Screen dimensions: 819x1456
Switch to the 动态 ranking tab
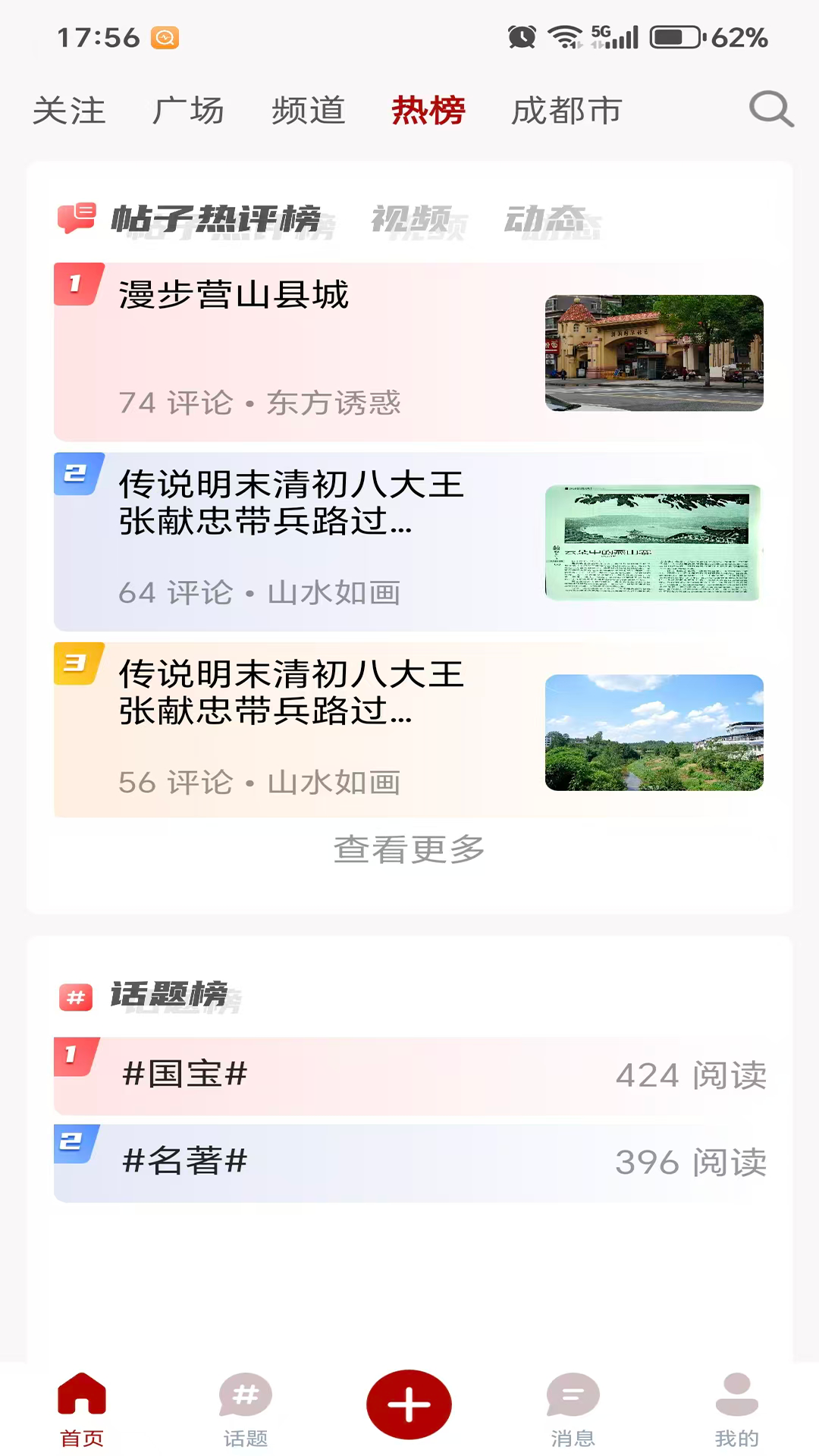551,220
